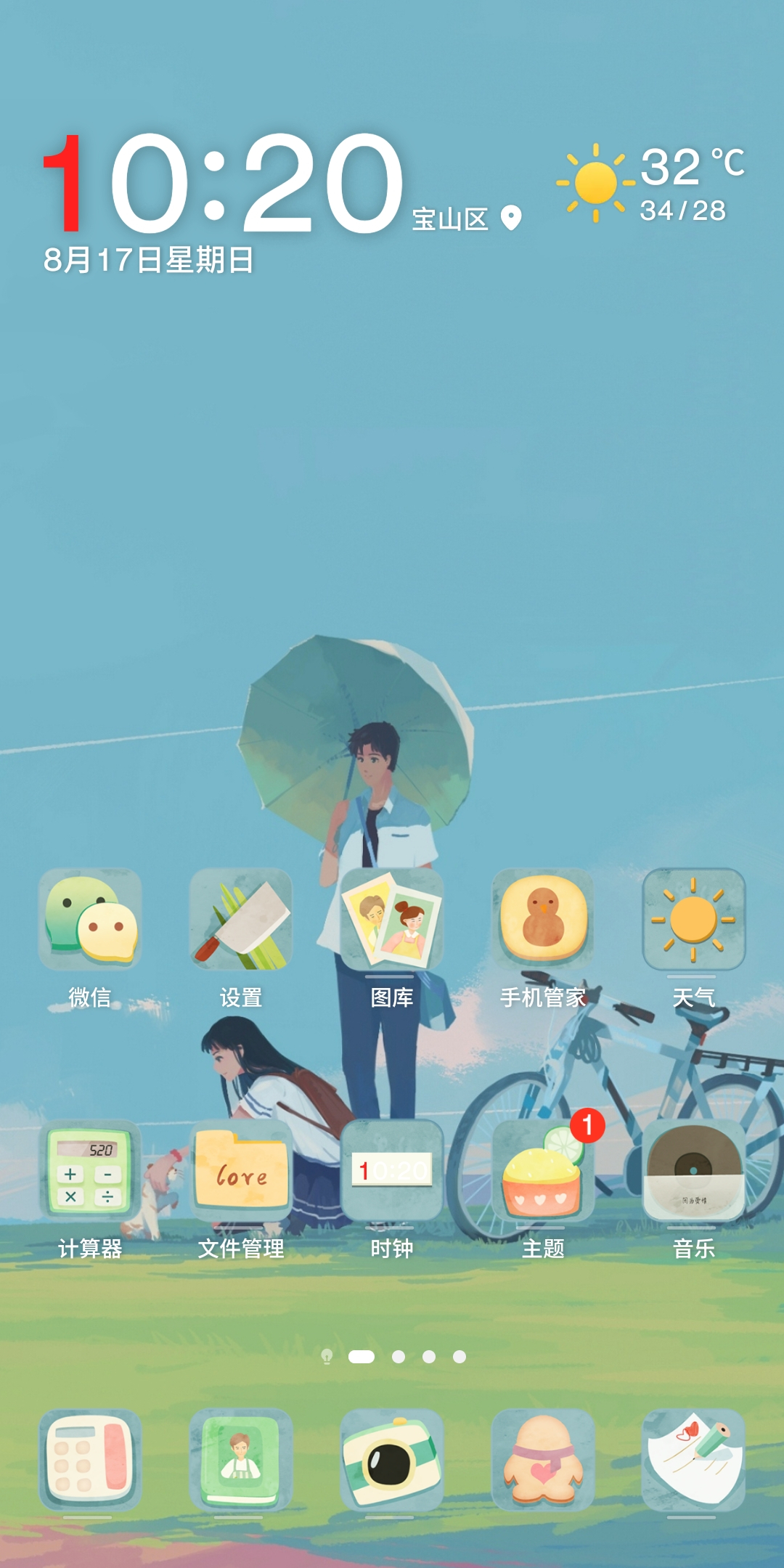Open the 时钟 clock app
Screen dimensions: 784x1568
392,1172
